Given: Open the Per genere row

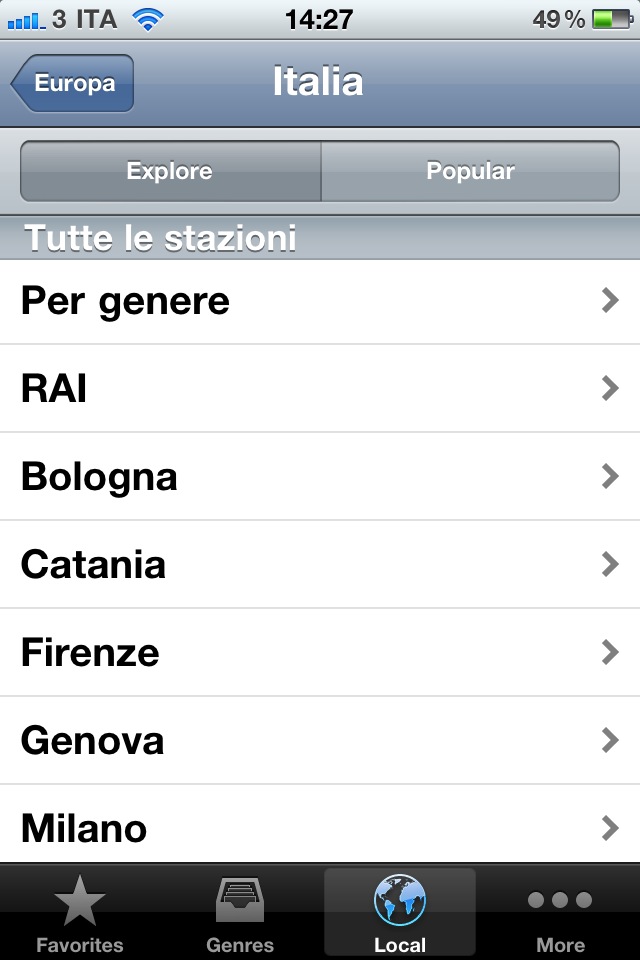Looking at the screenshot, I should (x=320, y=301).
